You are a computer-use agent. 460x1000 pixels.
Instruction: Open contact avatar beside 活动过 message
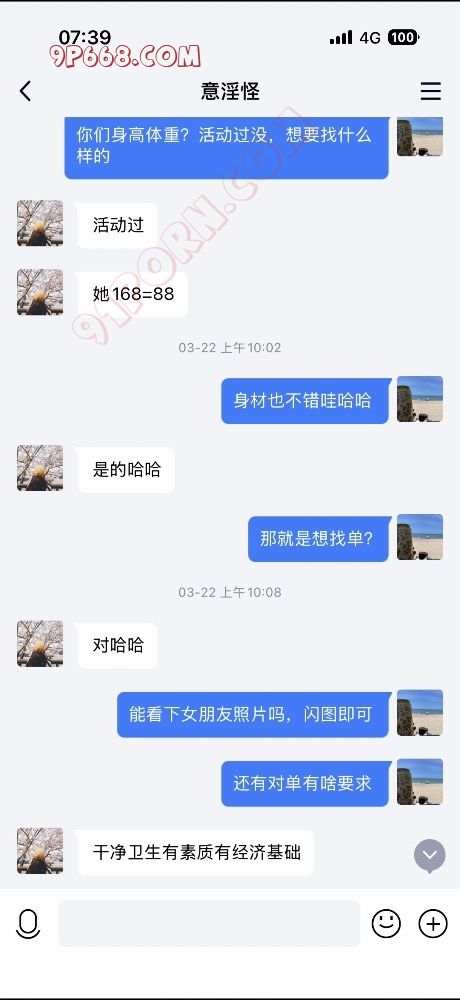40,223
